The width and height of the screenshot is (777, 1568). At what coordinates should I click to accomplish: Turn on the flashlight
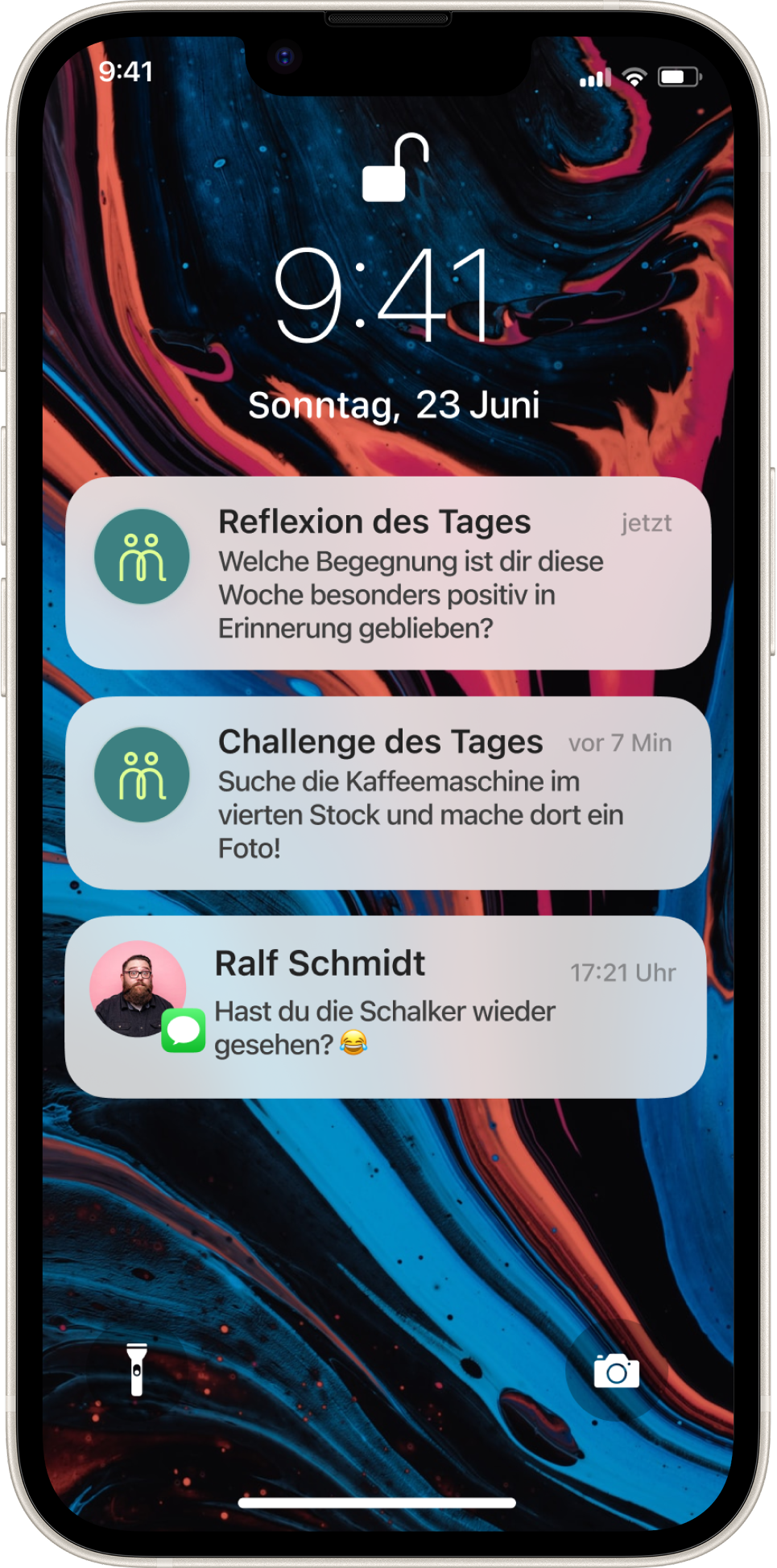(x=137, y=1369)
